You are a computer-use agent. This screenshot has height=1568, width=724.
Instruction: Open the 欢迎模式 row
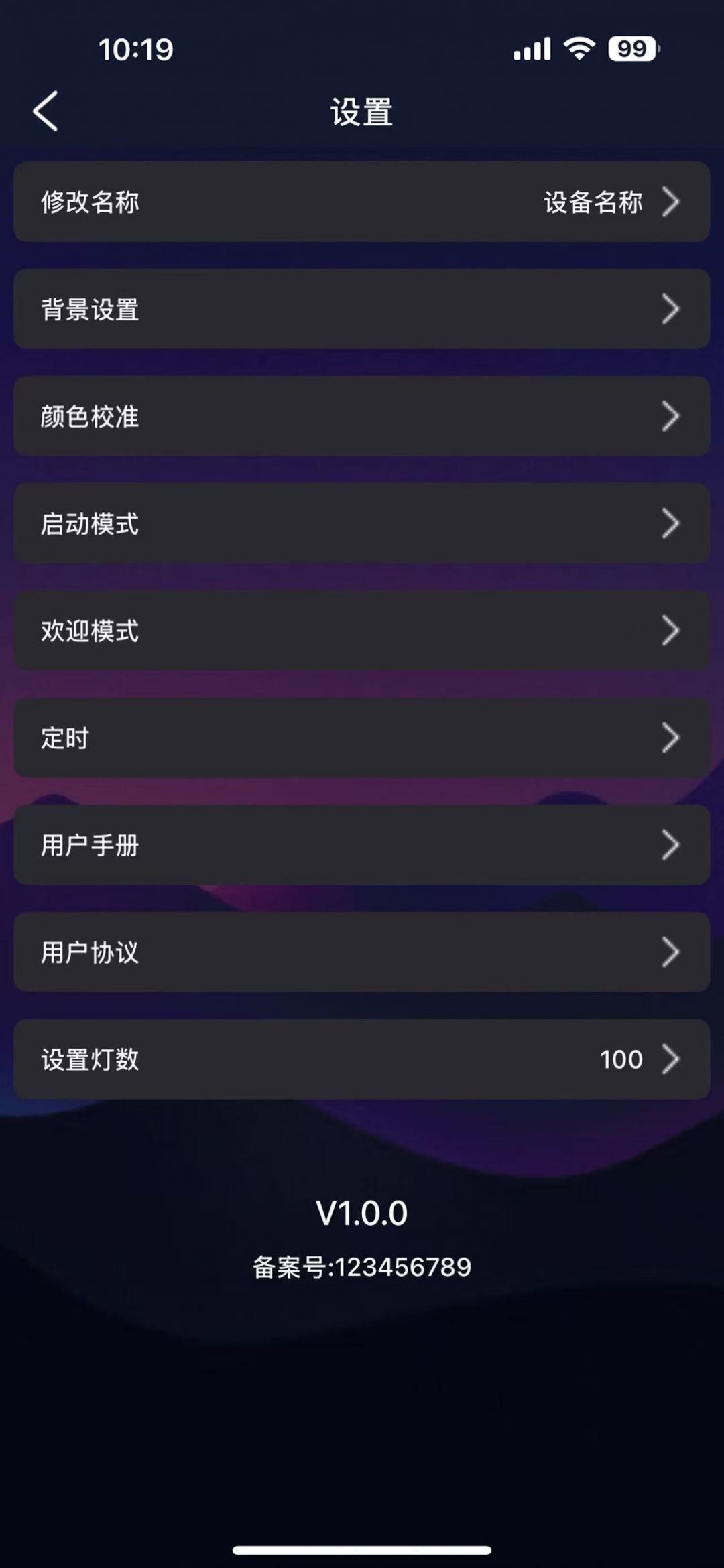coord(362,631)
